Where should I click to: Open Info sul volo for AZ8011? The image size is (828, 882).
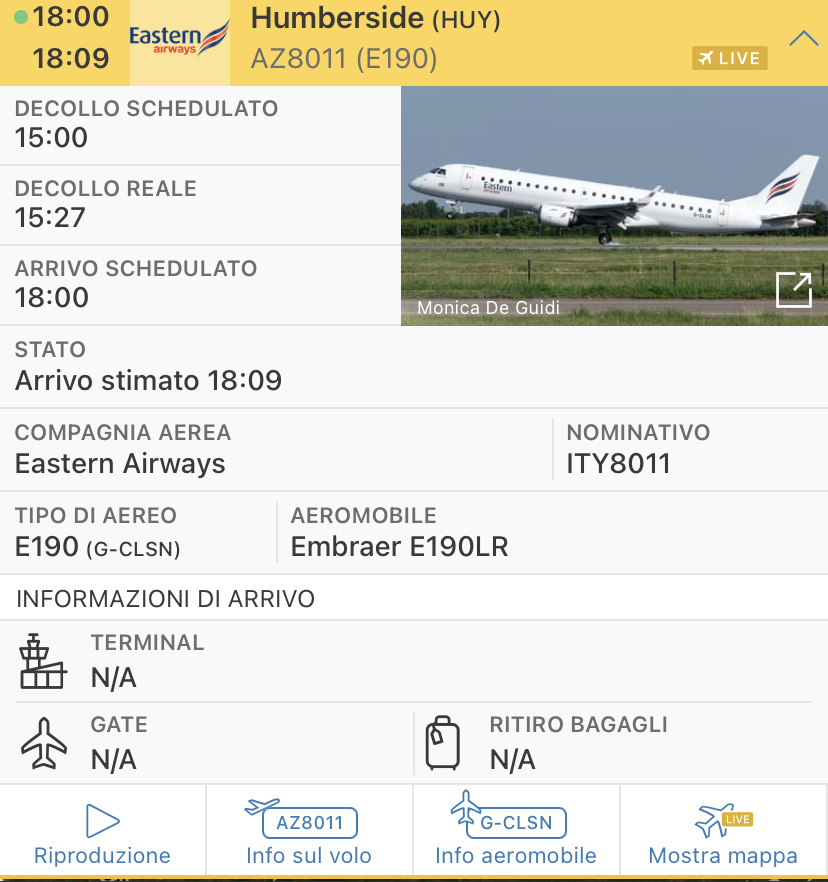coord(309,831)
